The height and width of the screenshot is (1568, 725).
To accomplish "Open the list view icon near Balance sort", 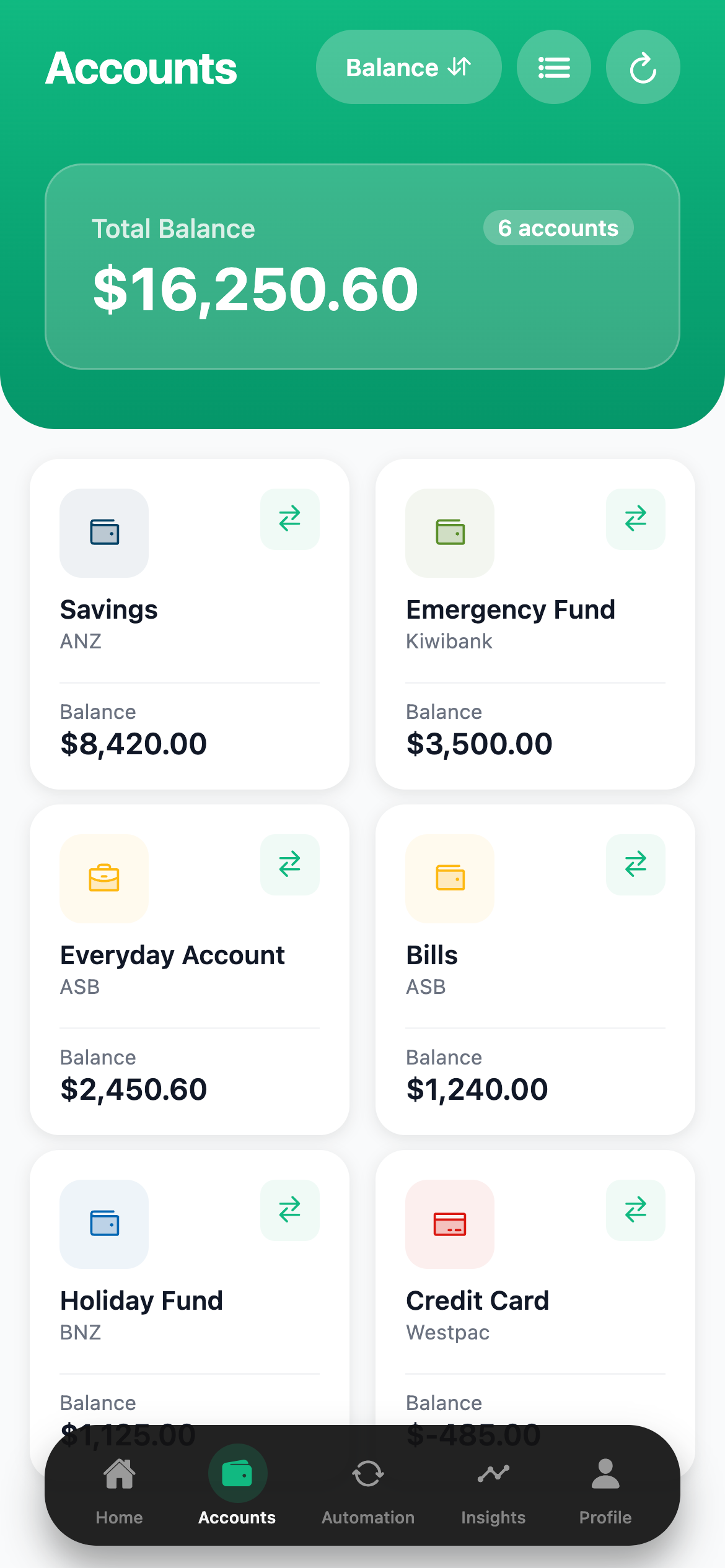I will click(554, 67).
